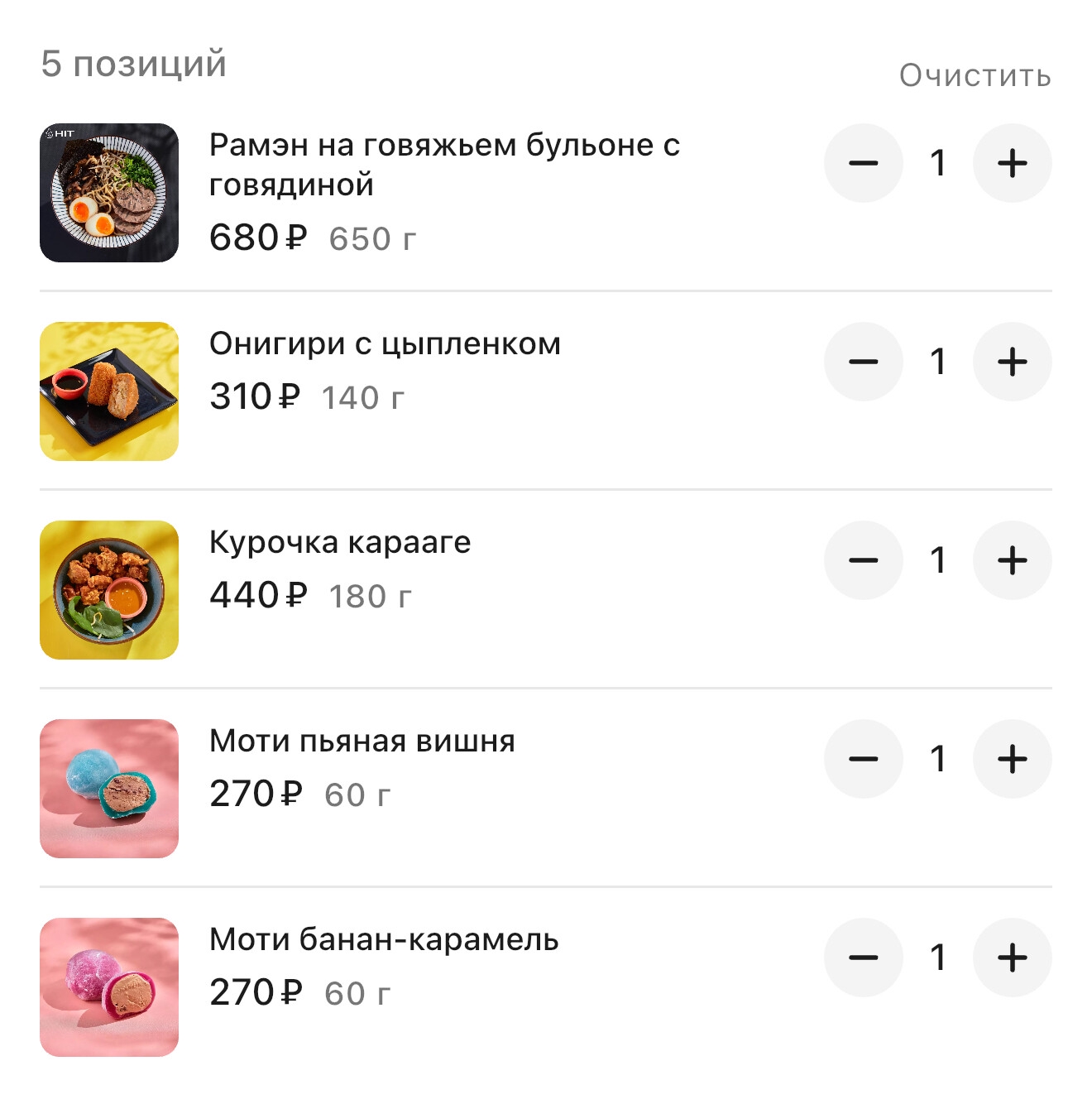Increase Курочка карааге quantity
The image size is (1092, 1109).
[x=1012, y=560]
